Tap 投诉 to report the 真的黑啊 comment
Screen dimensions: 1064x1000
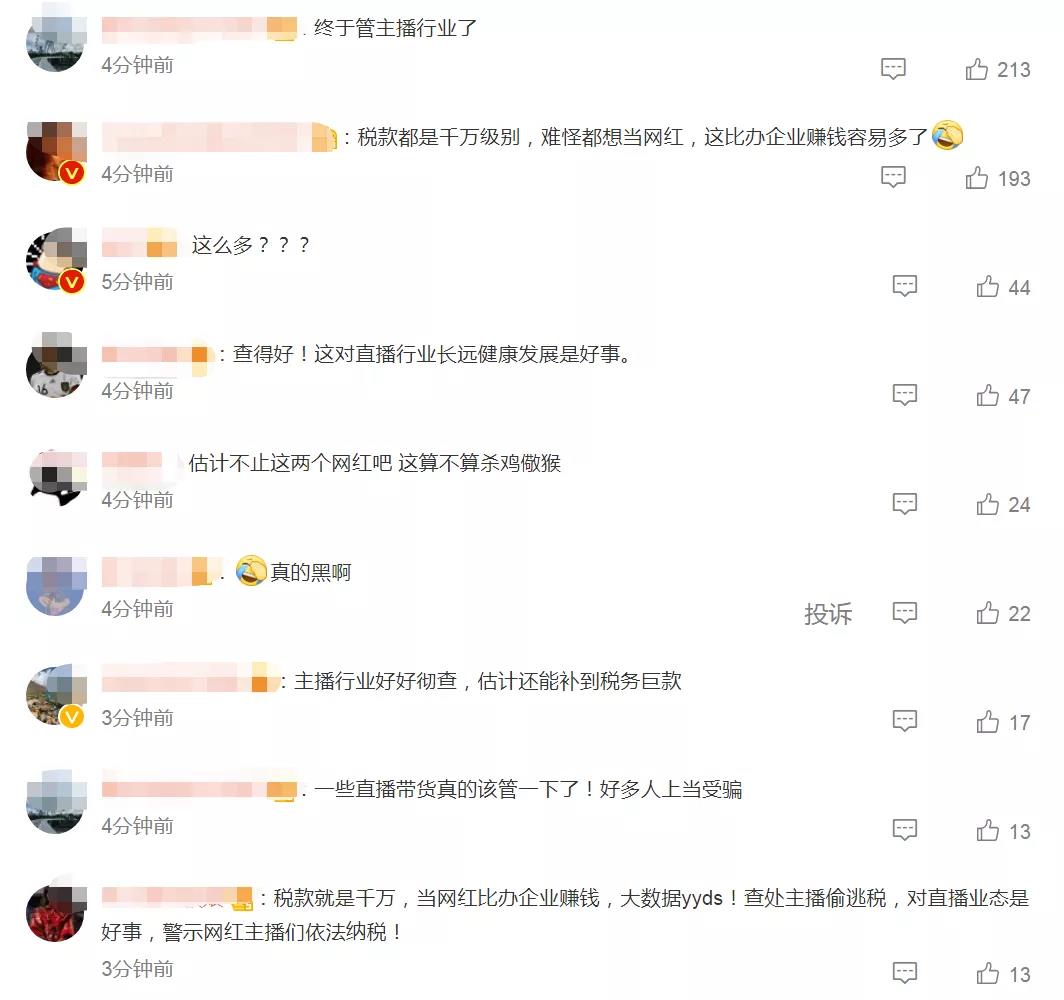(x=828, y=613)
